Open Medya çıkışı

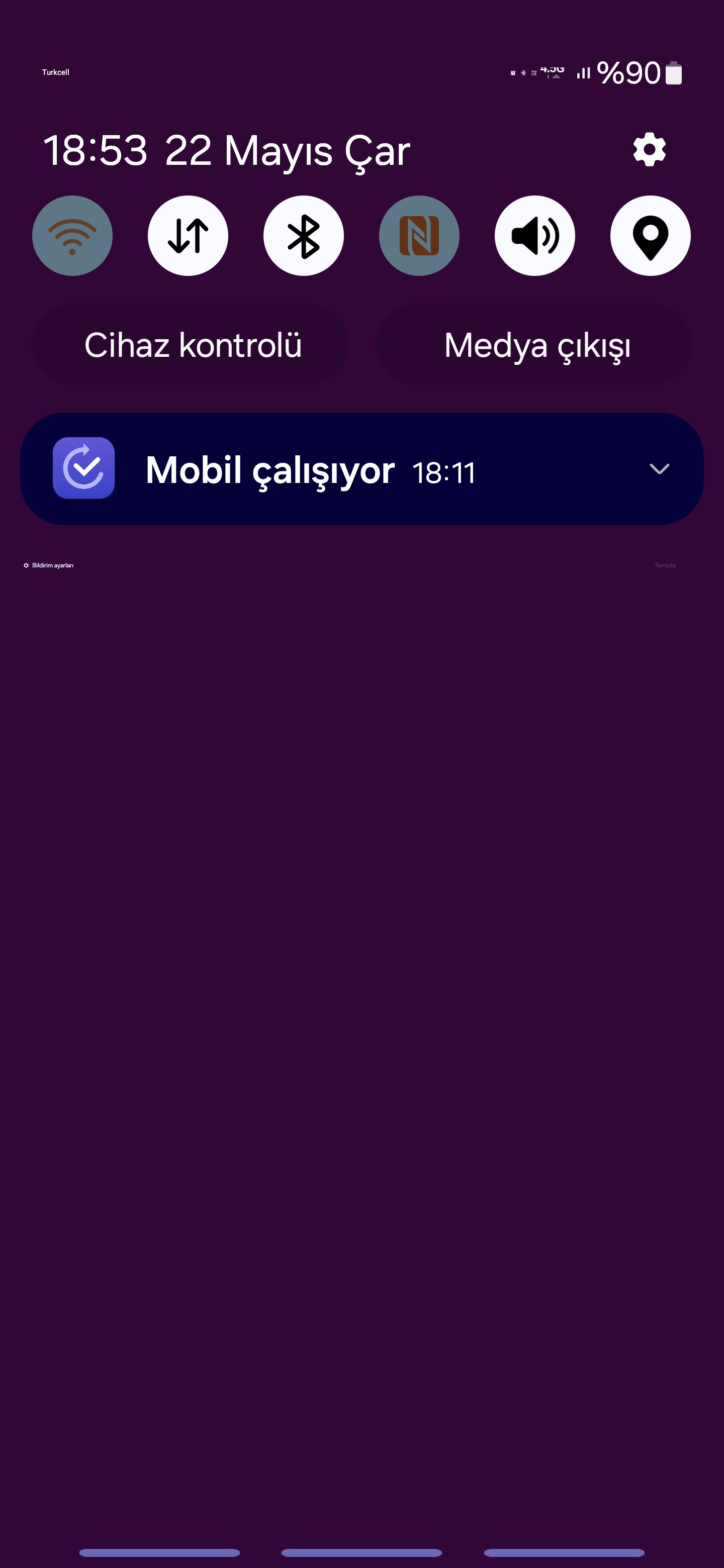[x=534, y=345]
